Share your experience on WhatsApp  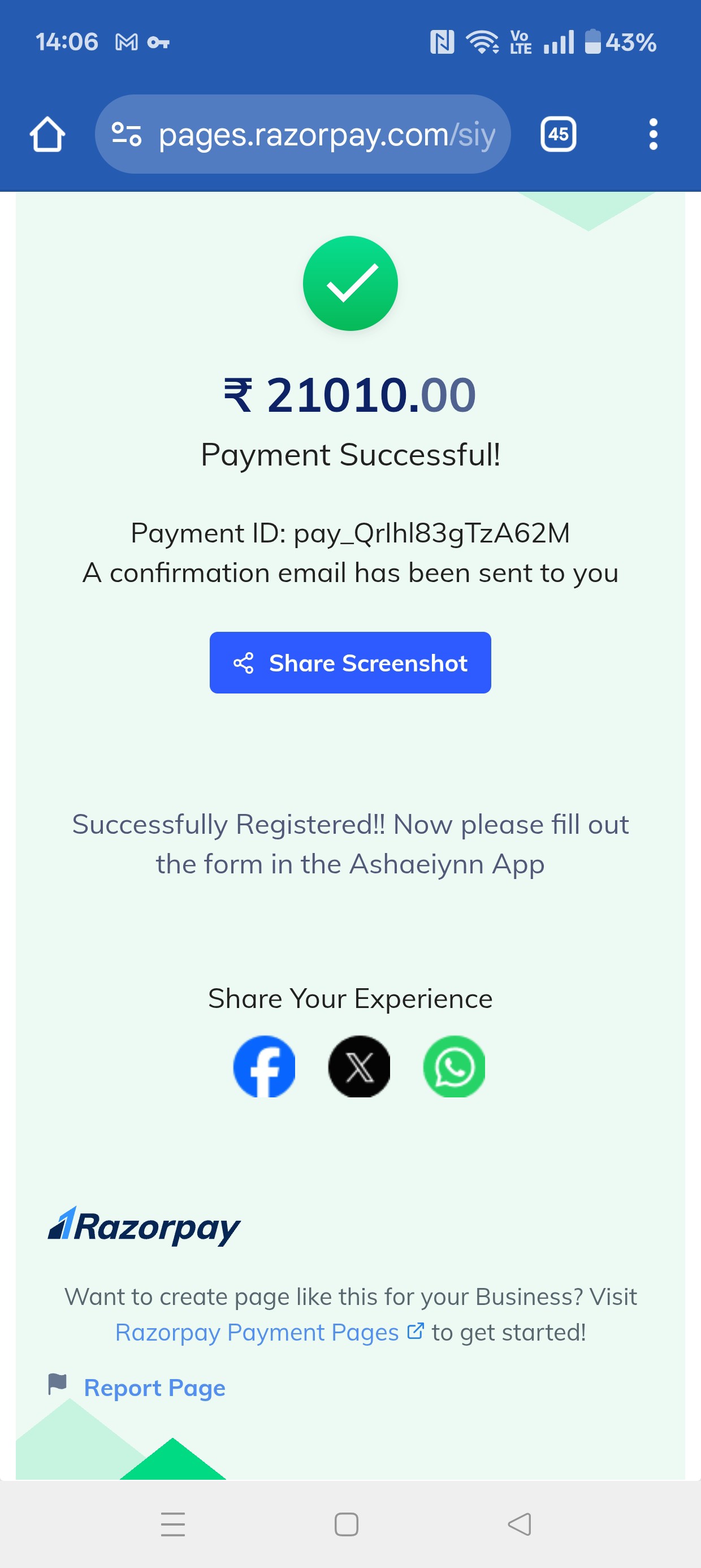pyautogui.click(x=454, y=1066)
